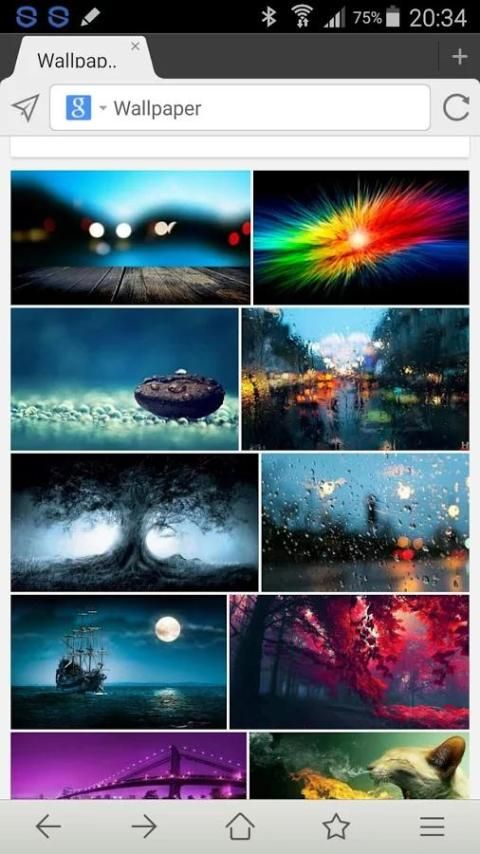This screenshot has width=480, height=854.
Task: View the coffee bean with droplets wallpaper
Action: click(125, 379)
